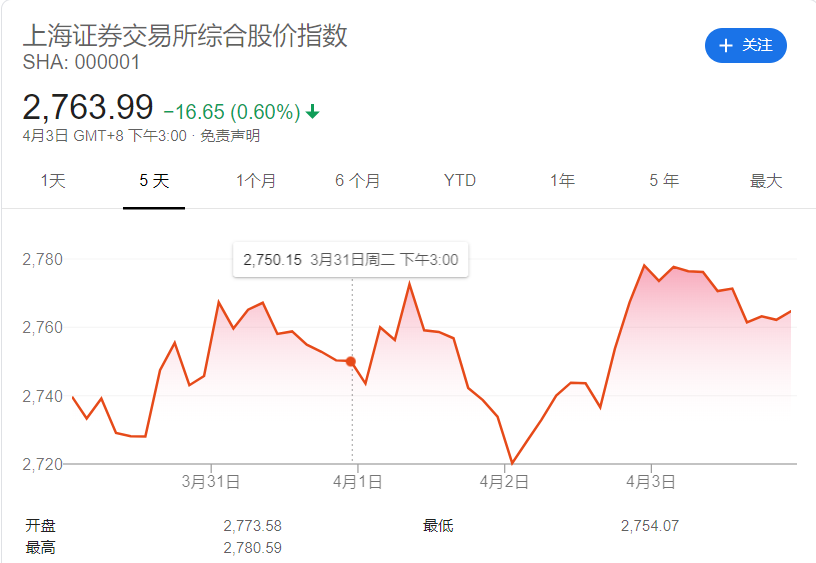Tap the 关注 follow button
816x563 pixels.
tap(745, 45)
